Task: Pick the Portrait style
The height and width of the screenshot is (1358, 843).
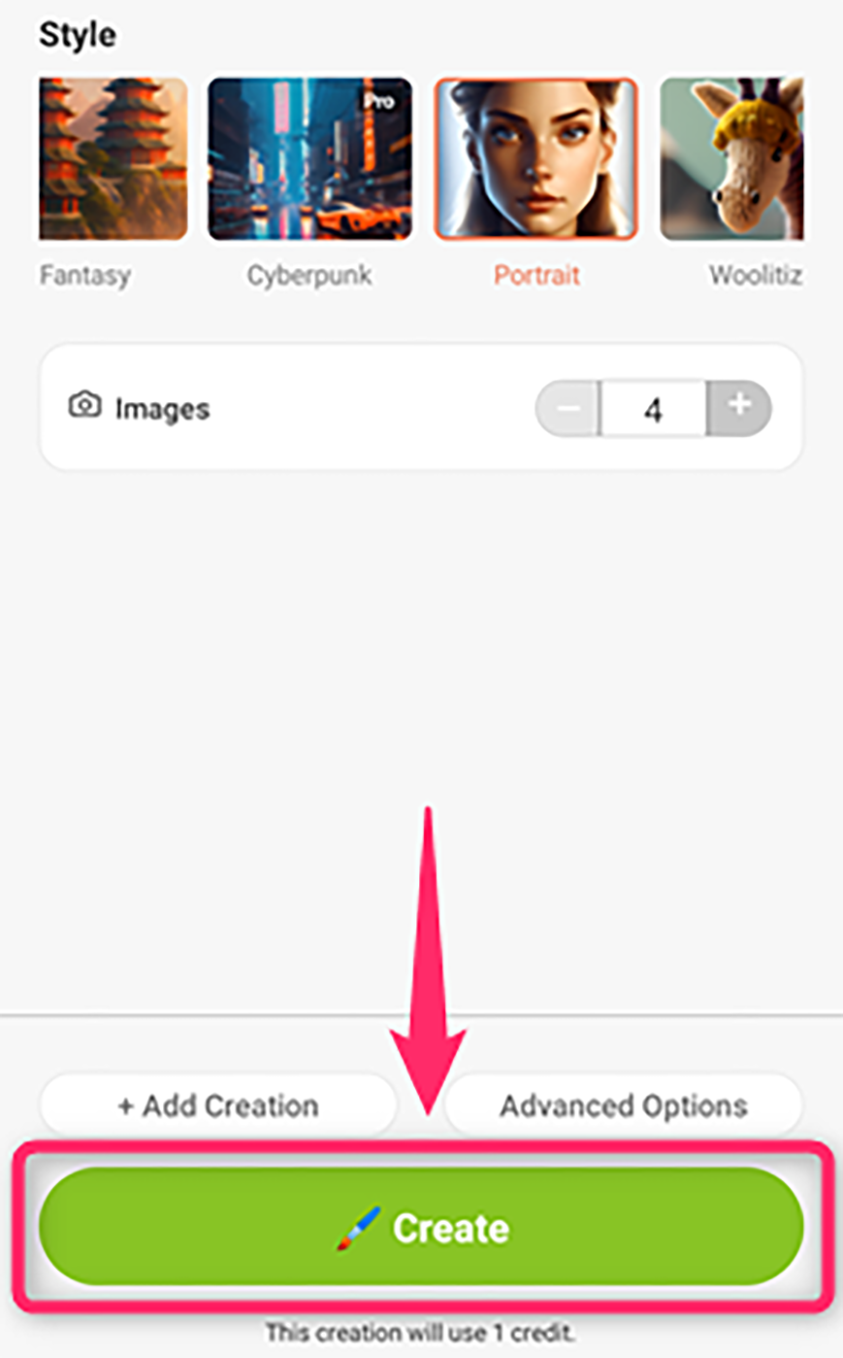Action: (x=536, y=159)
